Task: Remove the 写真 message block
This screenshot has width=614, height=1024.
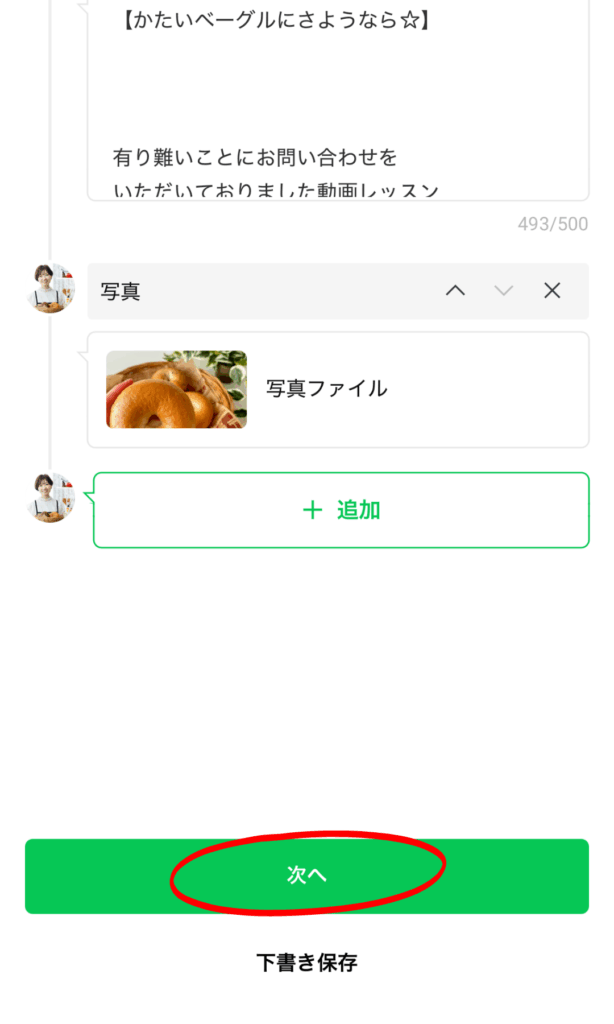Action: tap(552, 291)
